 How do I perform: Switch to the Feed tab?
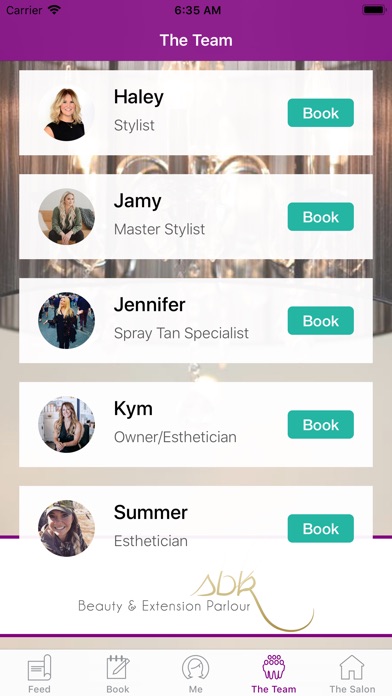pyautogui.click(x=39, y=673)
